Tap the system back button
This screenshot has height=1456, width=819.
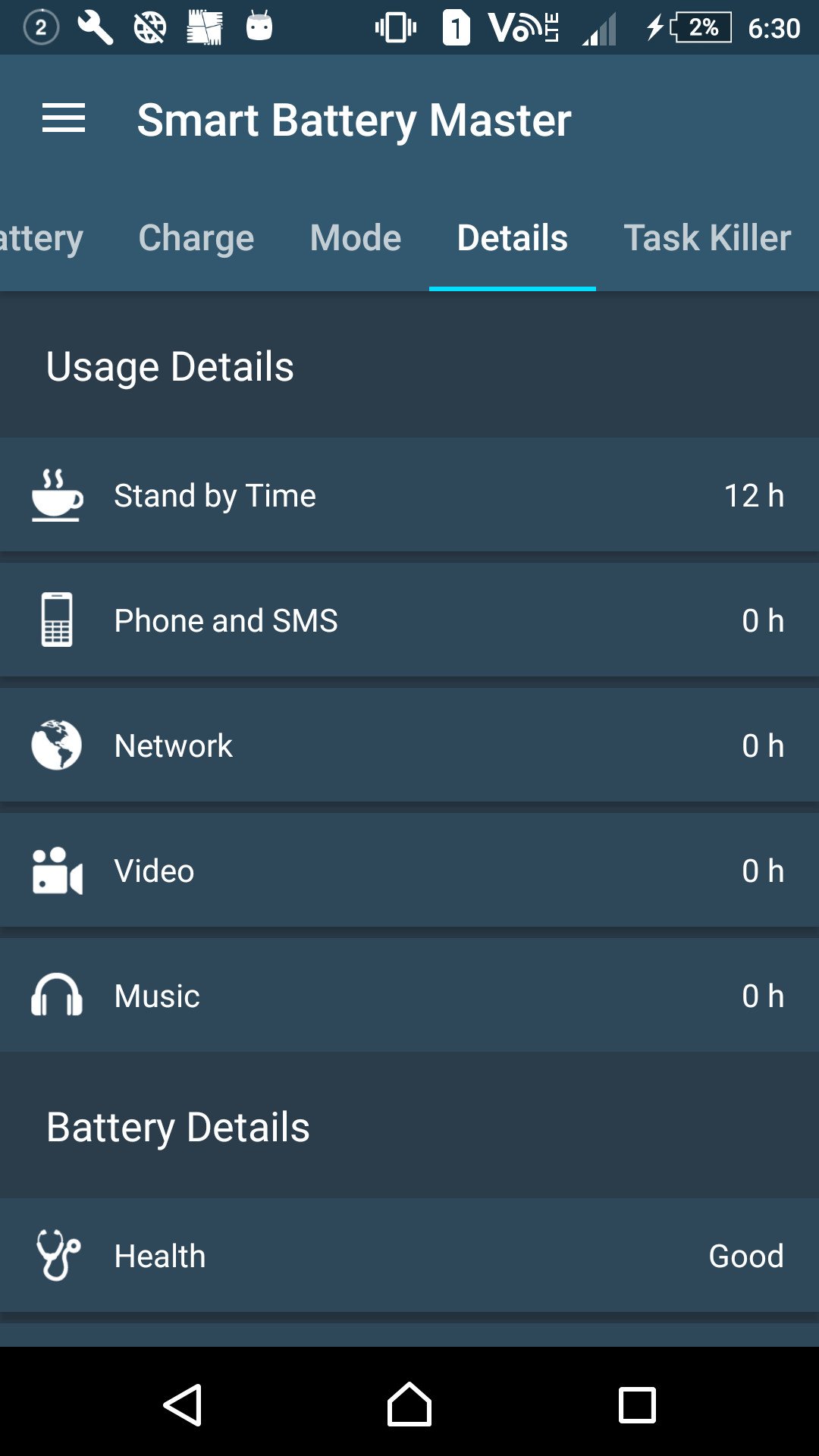coord(183,1405)
